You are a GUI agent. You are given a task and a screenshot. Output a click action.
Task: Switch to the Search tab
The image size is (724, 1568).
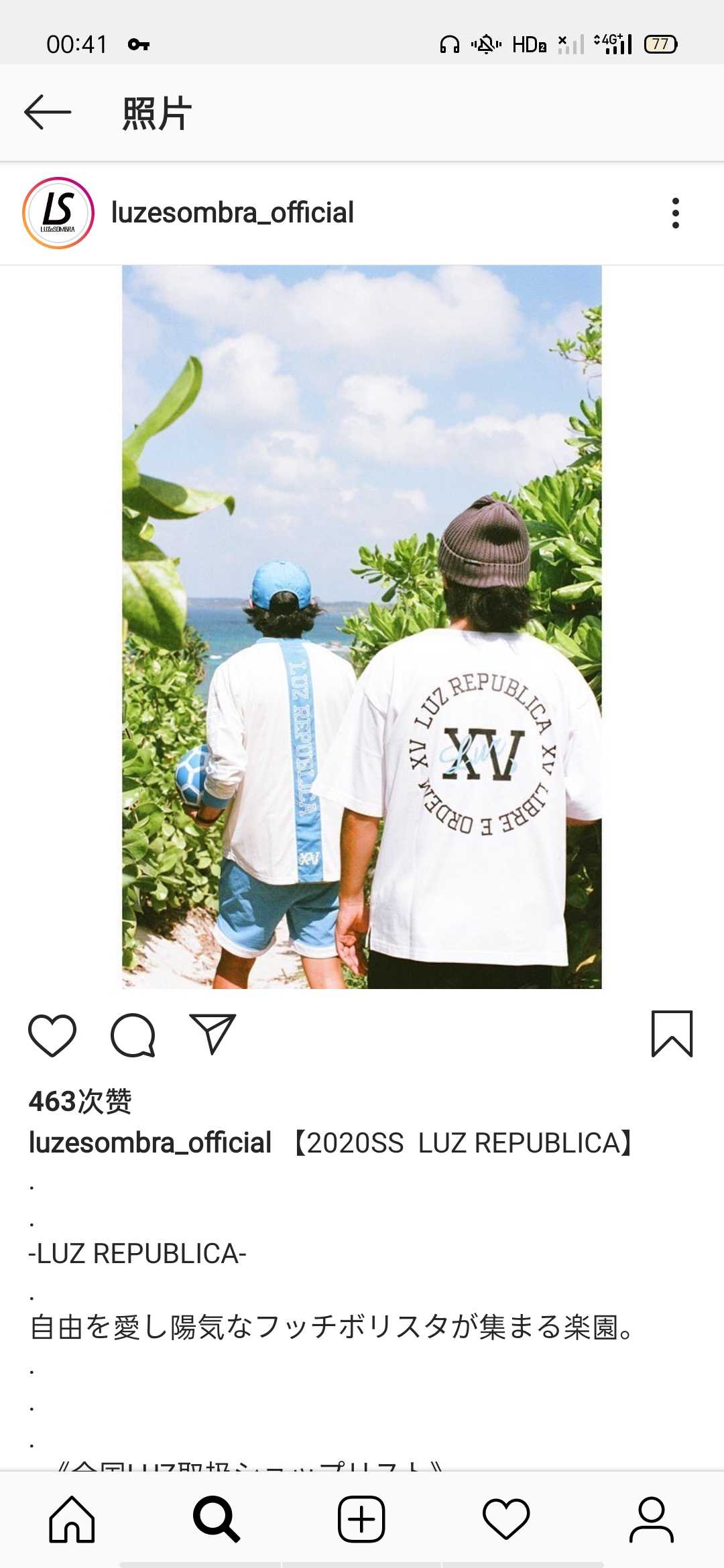point(217,1519)
